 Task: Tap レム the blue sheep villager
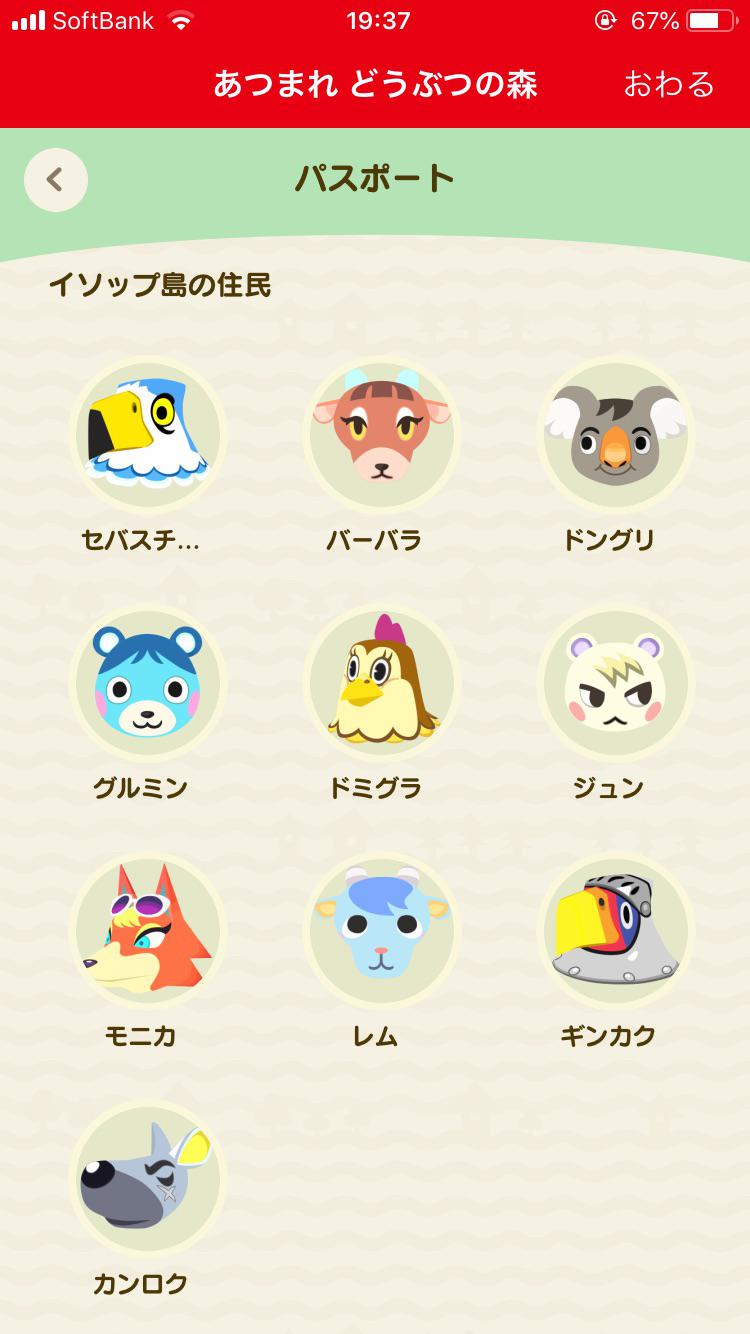[382, 930]
